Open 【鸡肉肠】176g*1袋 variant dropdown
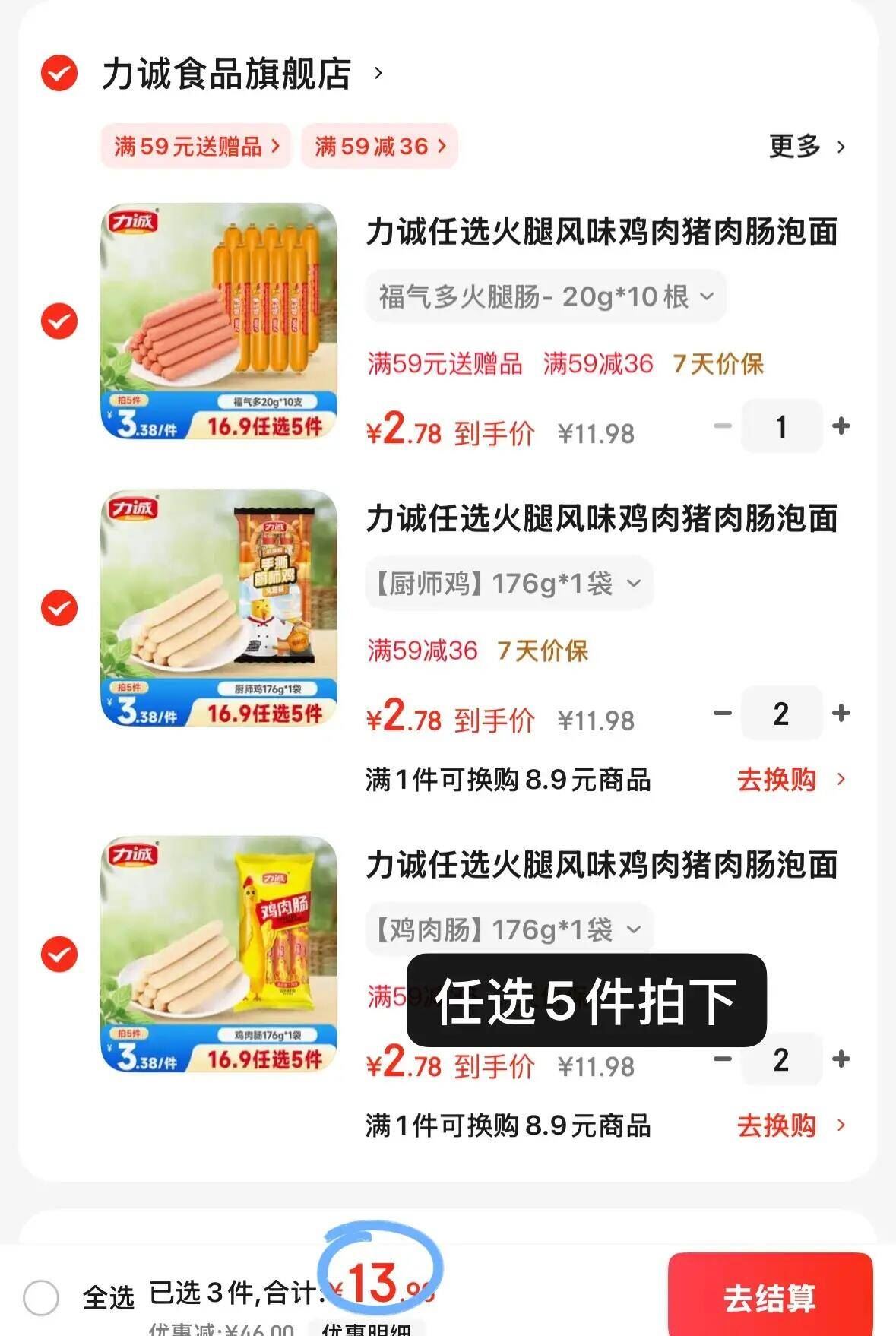This screenshot has height=1336, width=896. (x=506, y=928)
